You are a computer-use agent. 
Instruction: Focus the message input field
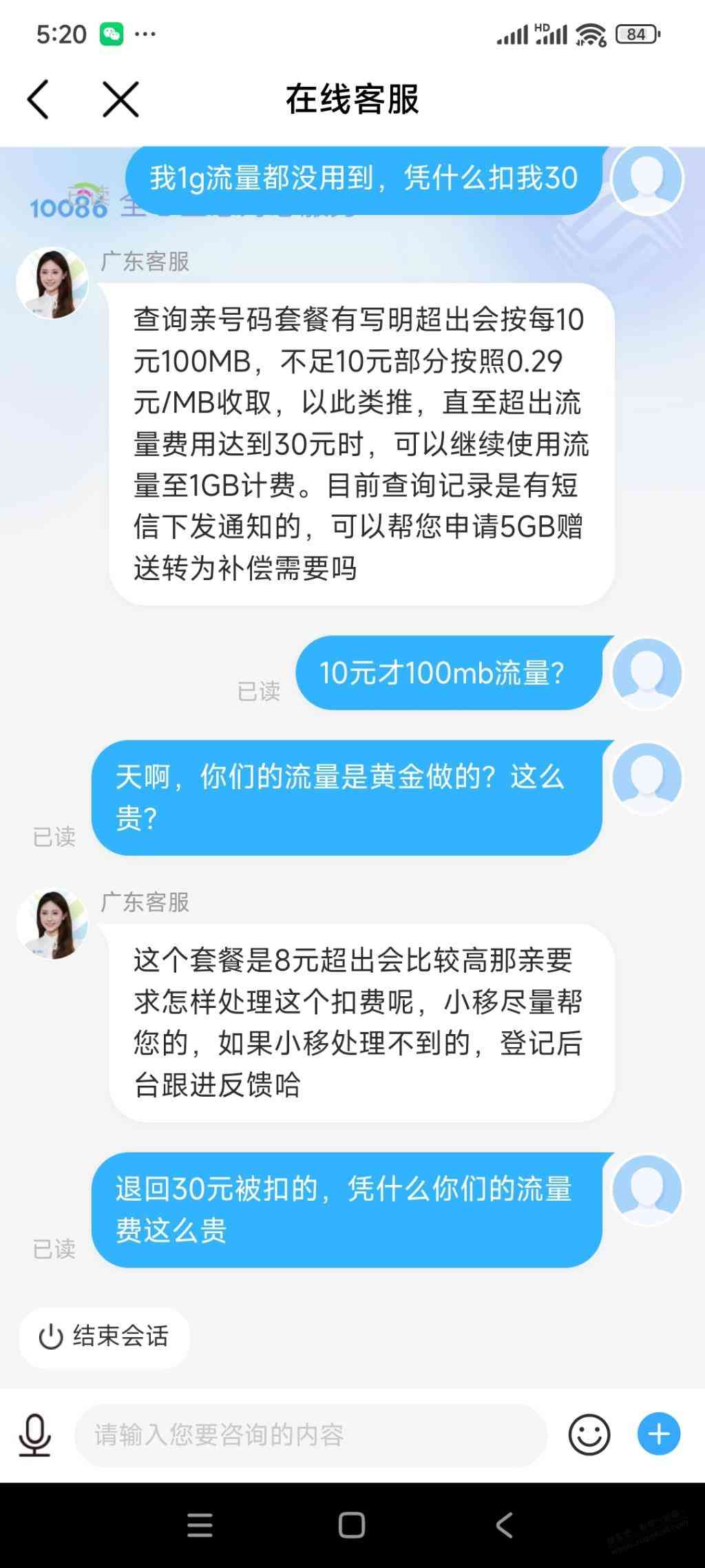click(x=310, y=1435)
